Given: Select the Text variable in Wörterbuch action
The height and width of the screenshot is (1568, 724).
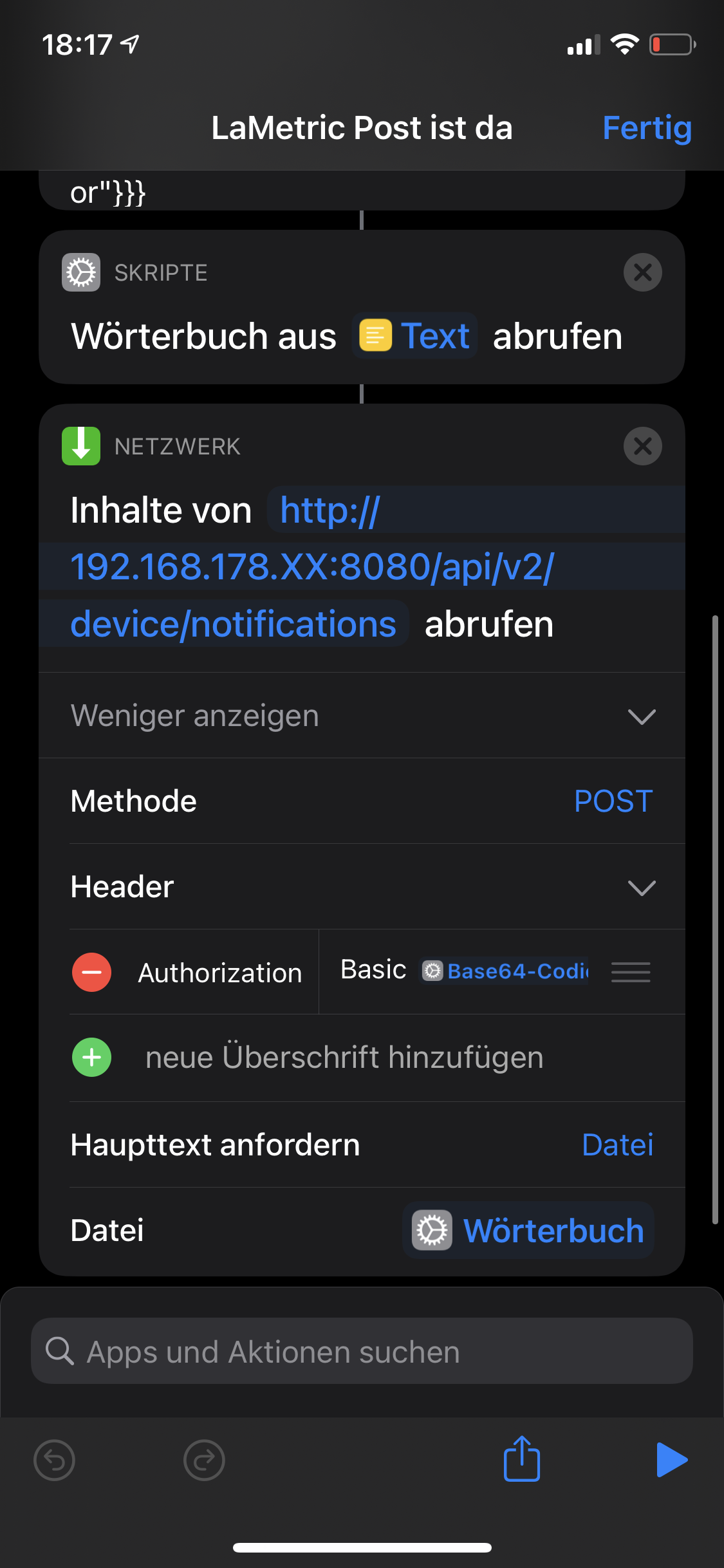Looking at the screenshot, I should tap(416, 336).
